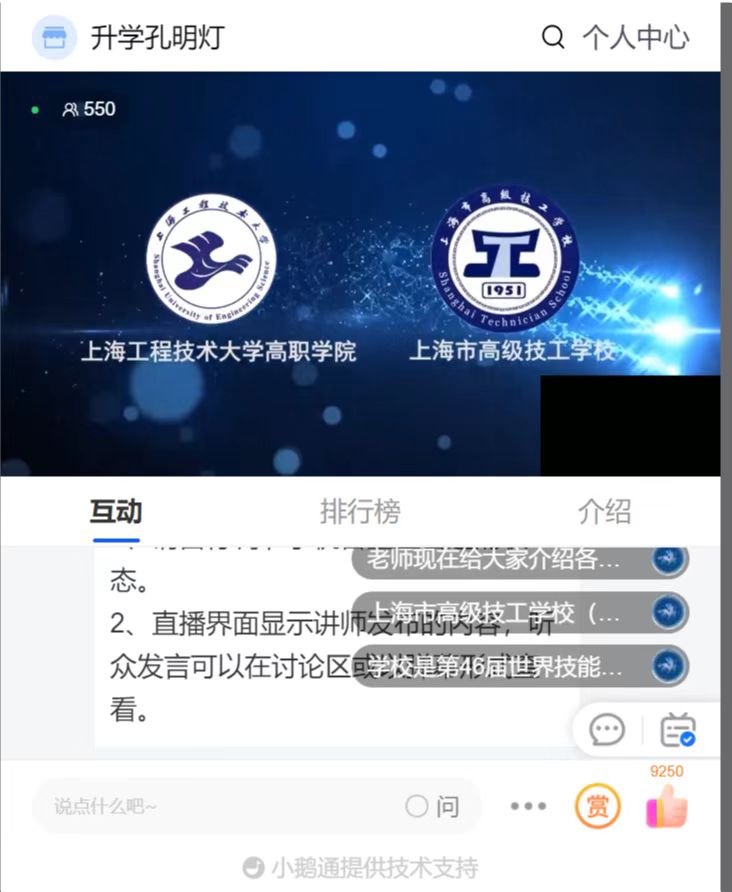Switch to the 排行榜 tab

click(x=360, y=512)
